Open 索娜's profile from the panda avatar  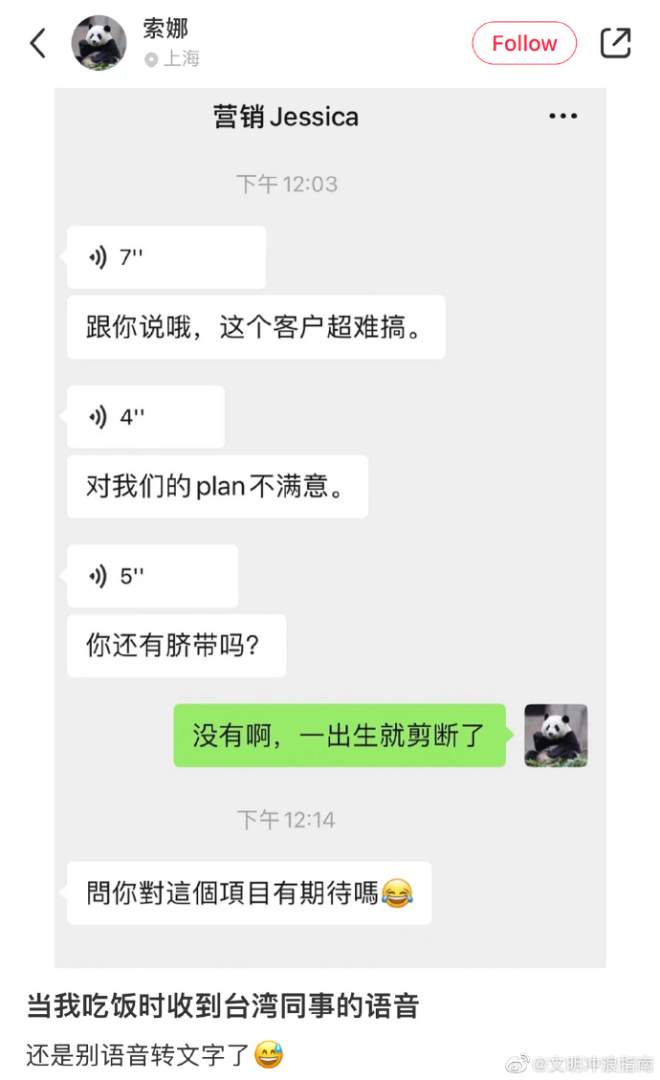click(98, 43)
